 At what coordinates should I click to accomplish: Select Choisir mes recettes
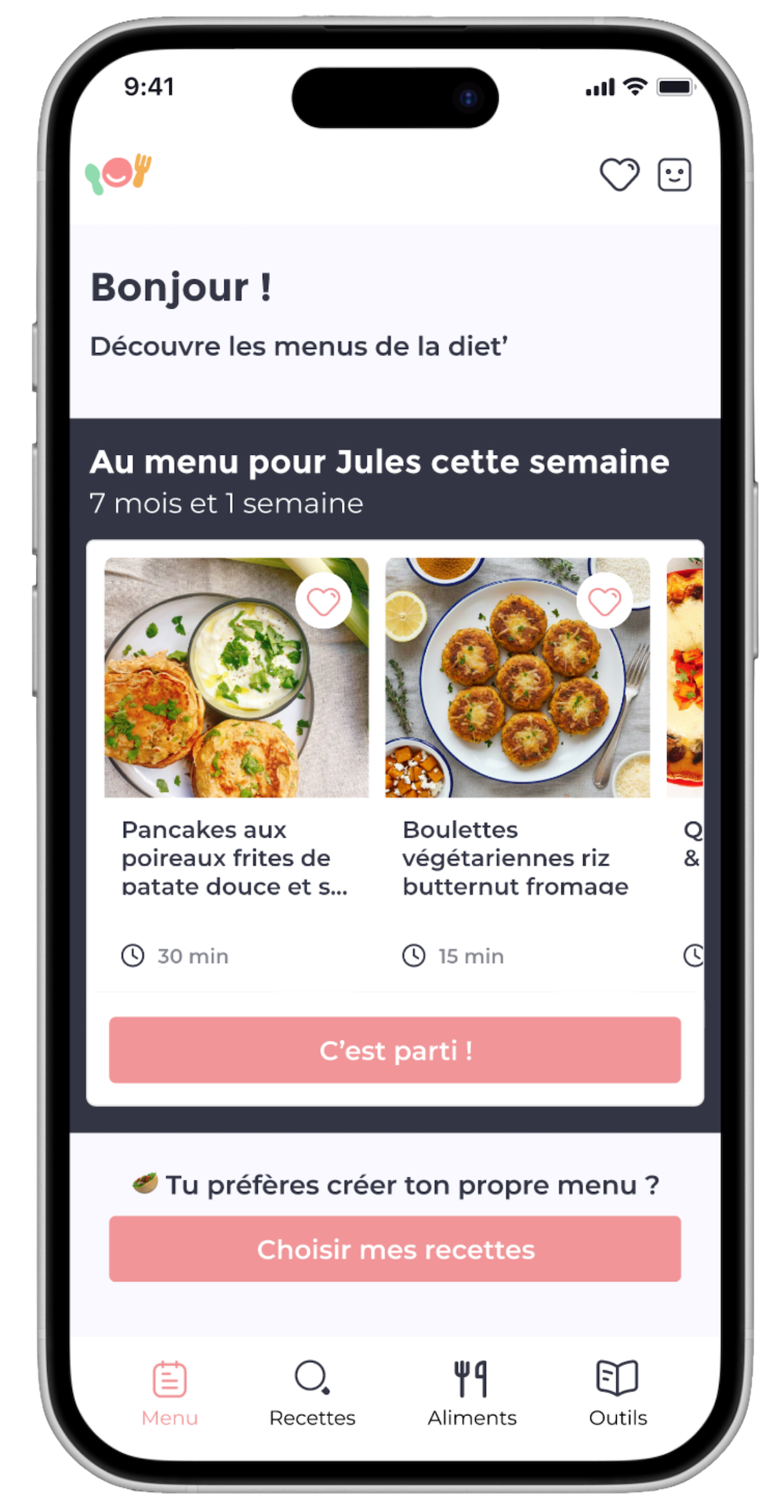(x=394, y=1249)
